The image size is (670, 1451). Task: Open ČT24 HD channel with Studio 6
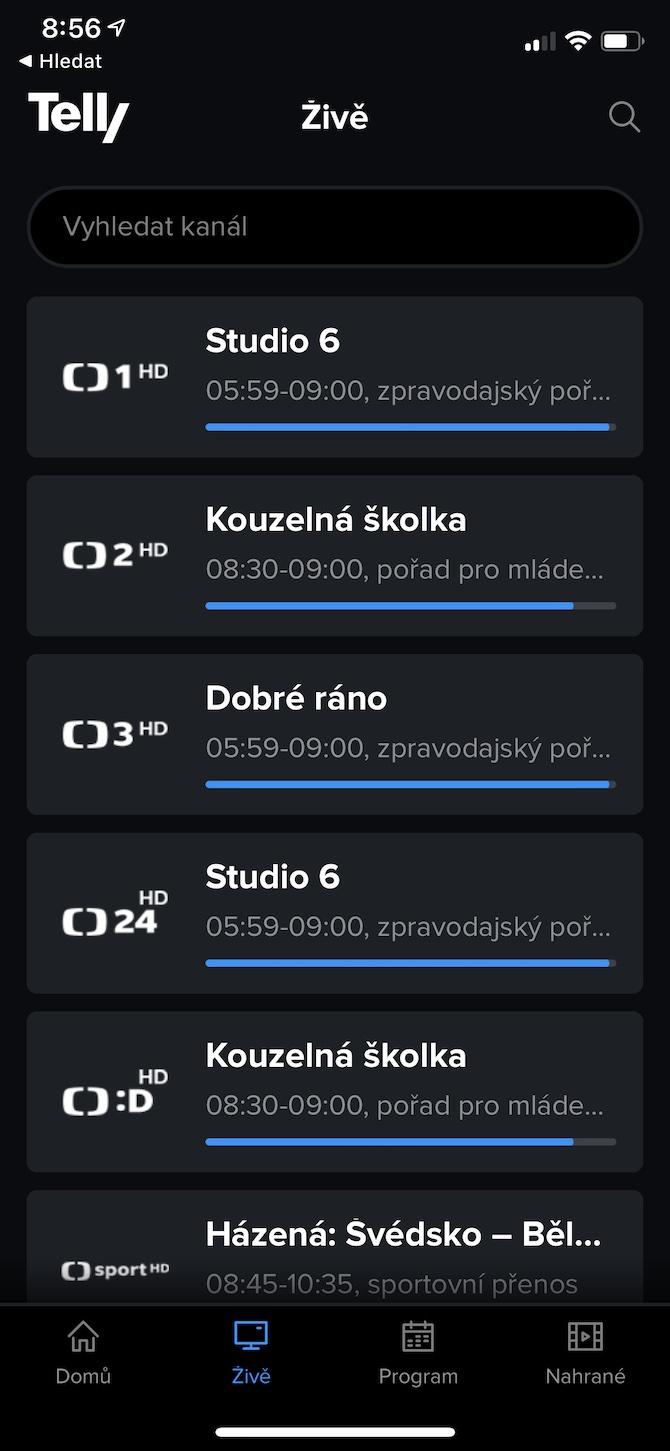pyautogui.click(x=334, y=913)
